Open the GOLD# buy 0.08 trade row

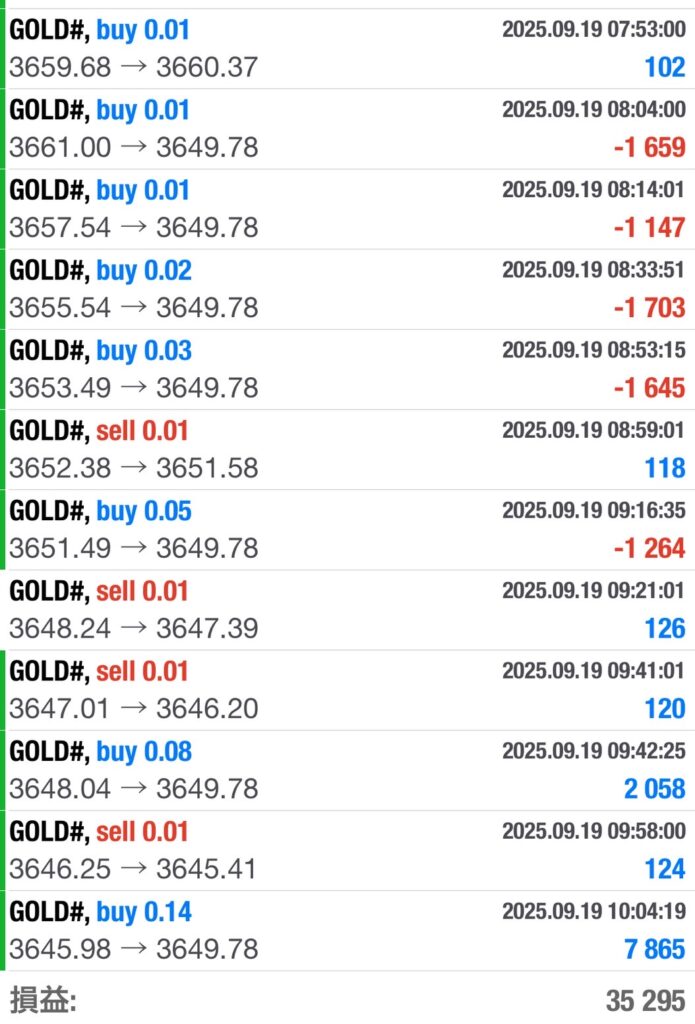(x=347, y=770)
